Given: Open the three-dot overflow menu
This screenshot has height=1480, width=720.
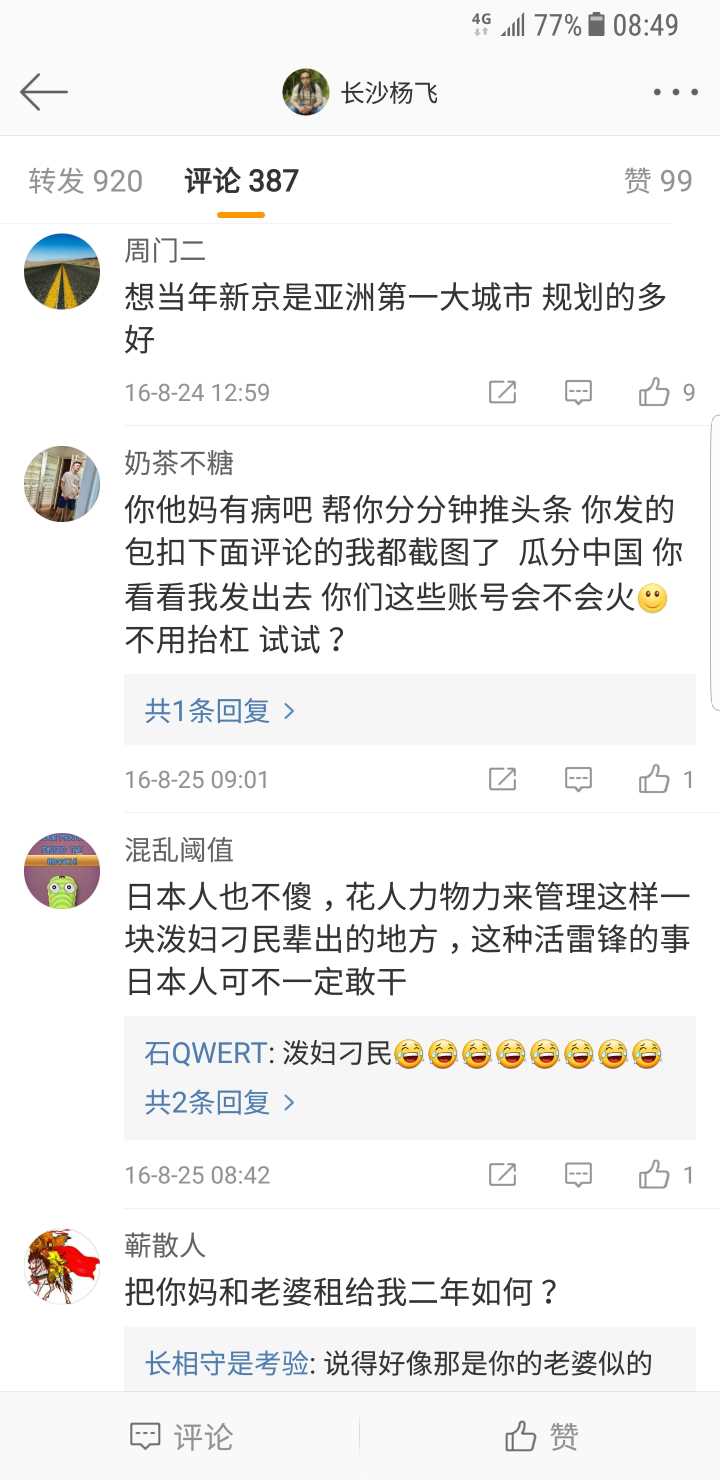Looking at the screenshot, I should pyautogui.click(x=675, y=93).
